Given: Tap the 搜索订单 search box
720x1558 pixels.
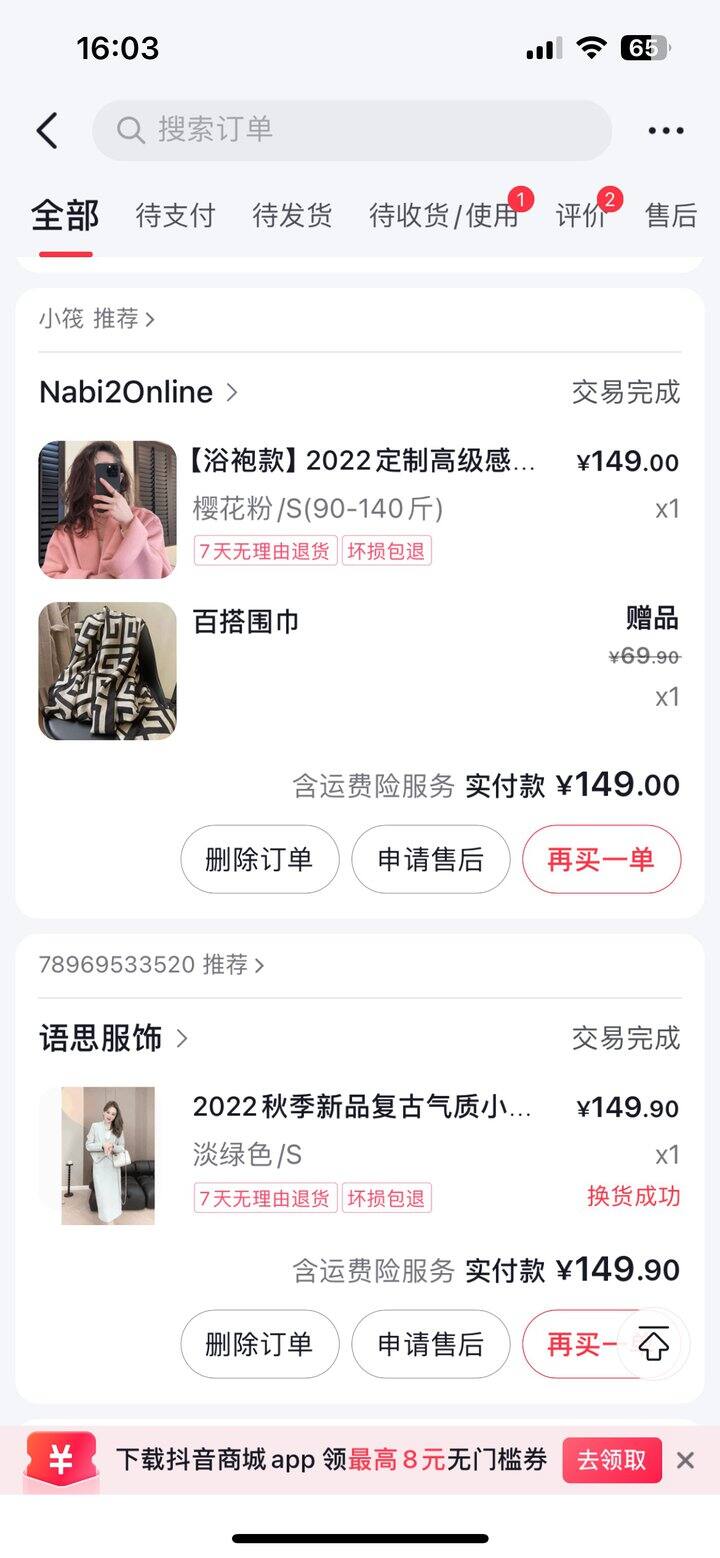Looking at the screenshot, I should coord(352,130).
